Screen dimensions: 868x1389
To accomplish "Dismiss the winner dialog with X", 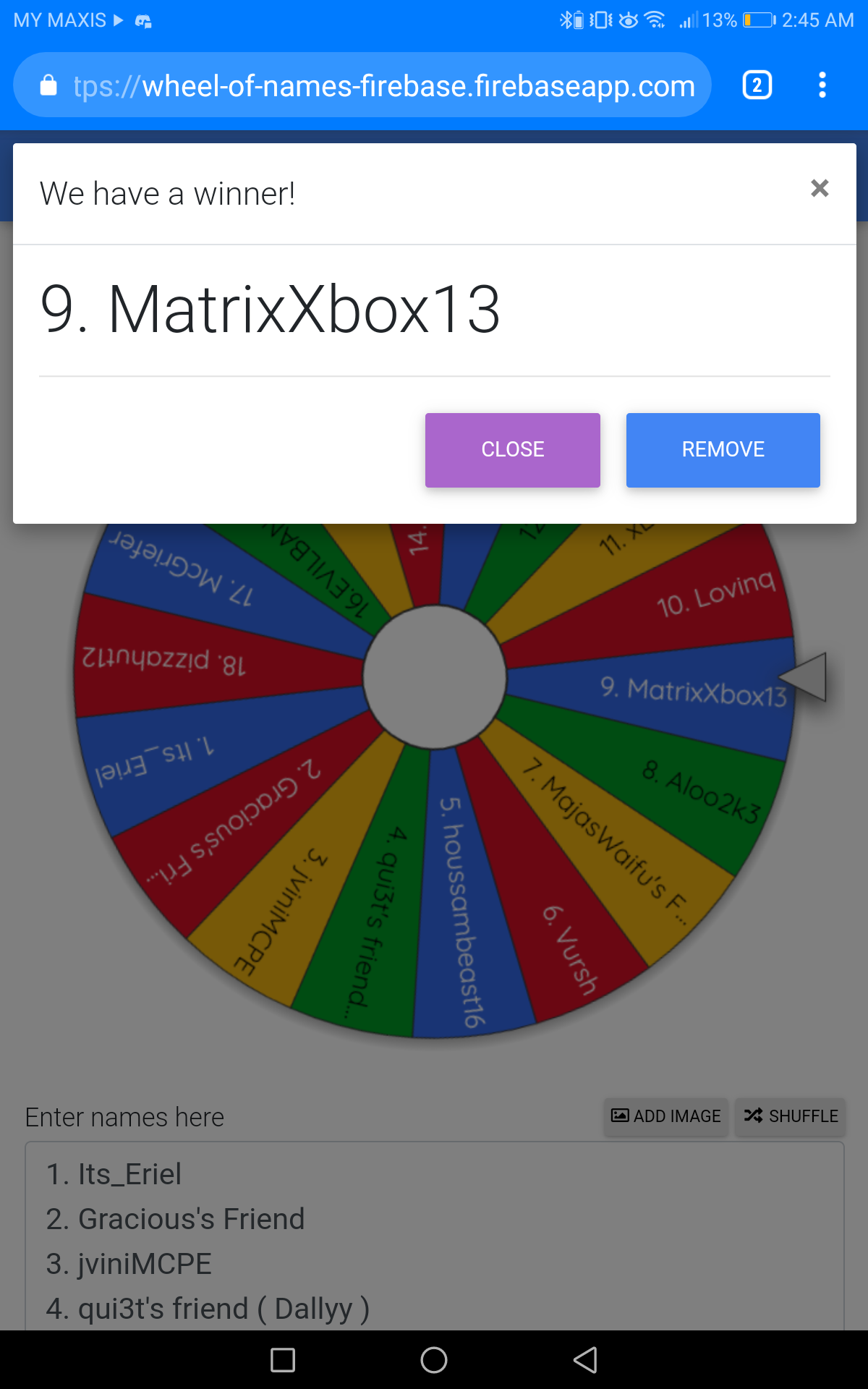I will (x=820, y=189).
